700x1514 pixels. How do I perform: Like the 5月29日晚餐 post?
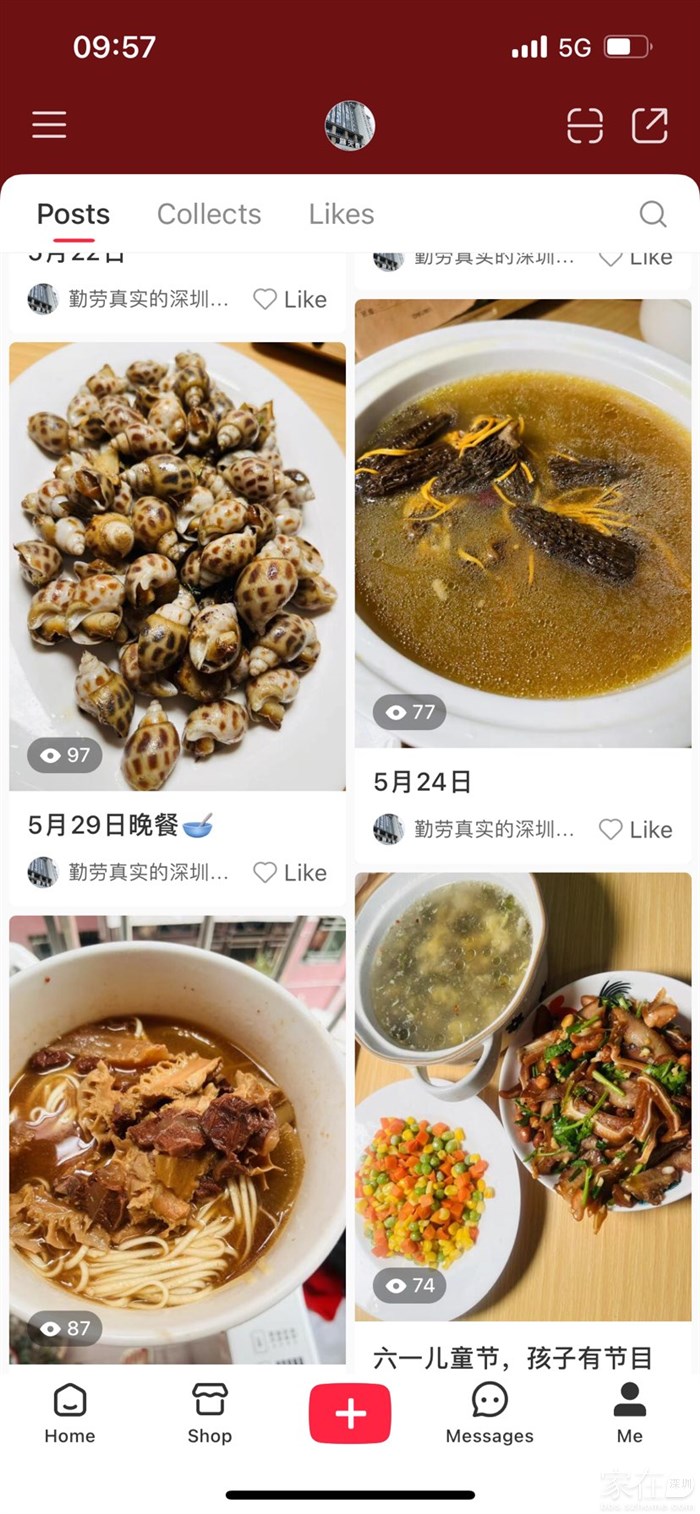[x=290, y=873]
